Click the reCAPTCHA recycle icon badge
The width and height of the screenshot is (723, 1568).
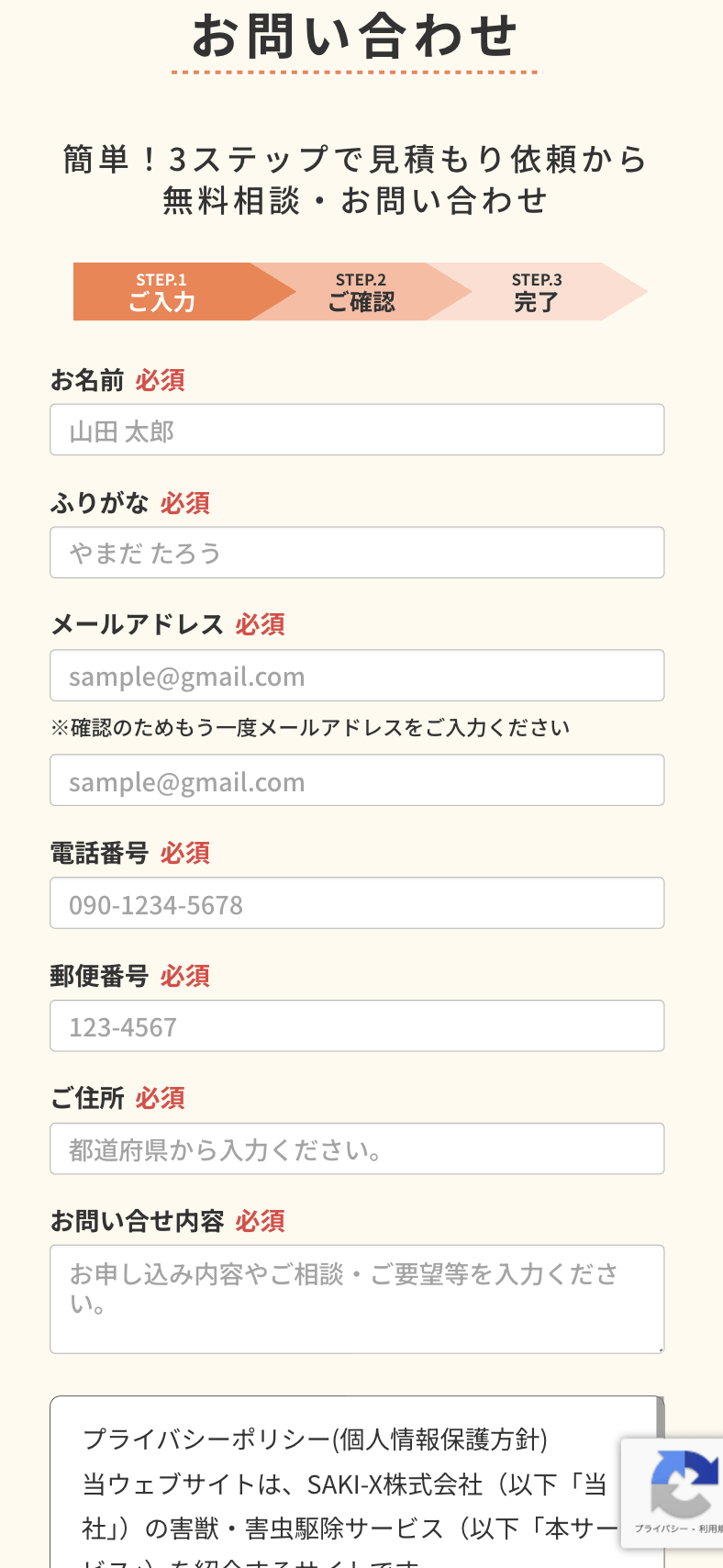[x=684, y=1484]
